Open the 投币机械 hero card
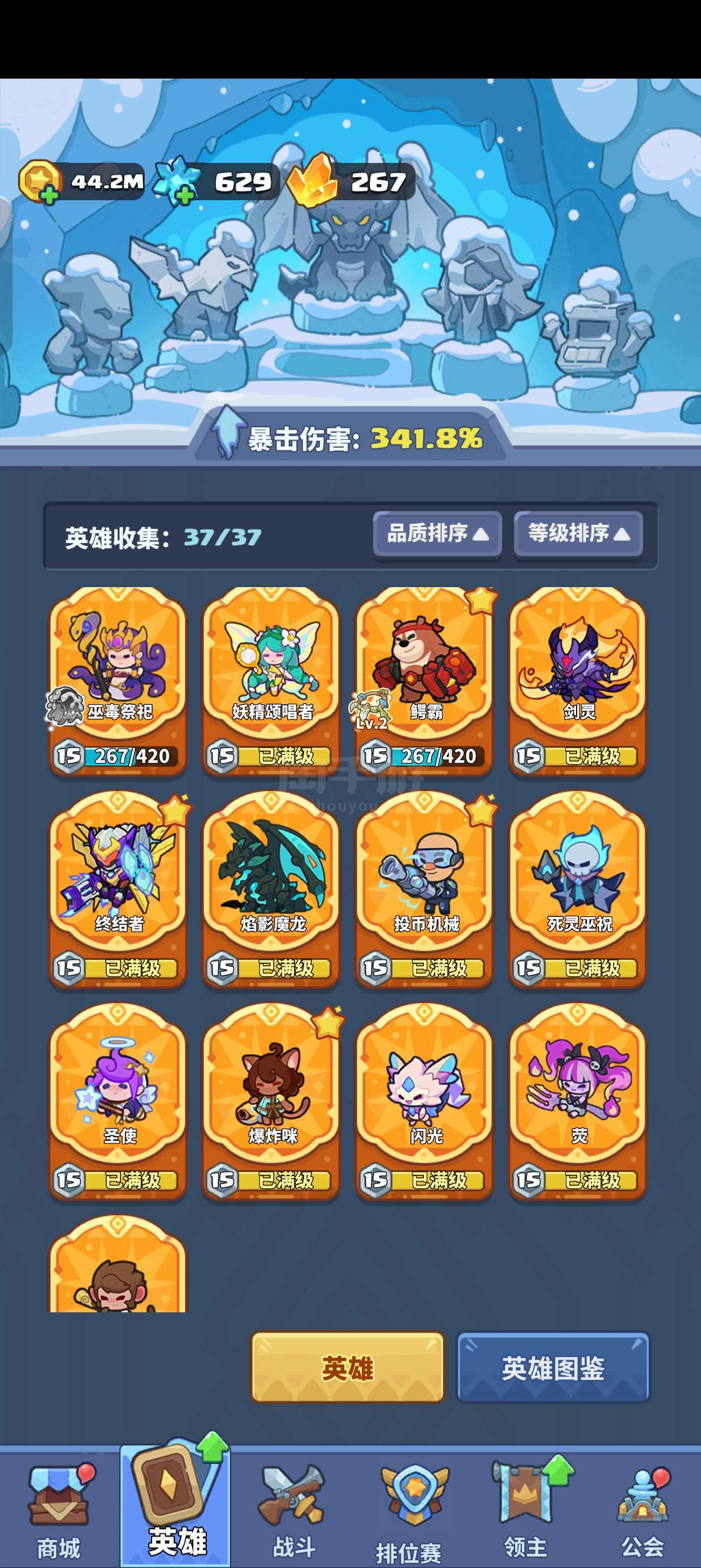 (x=424, y=891)
